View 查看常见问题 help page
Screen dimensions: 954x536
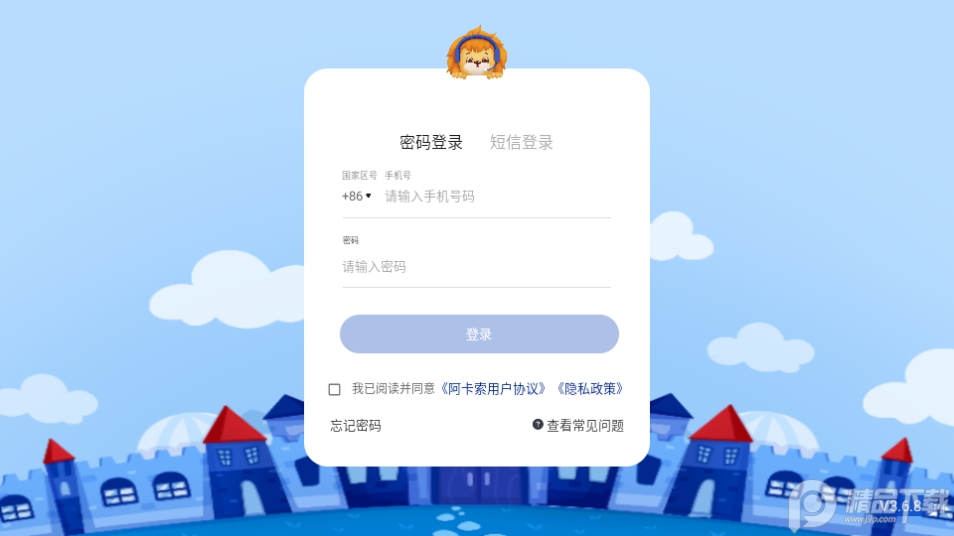click(x=578, y=426)
